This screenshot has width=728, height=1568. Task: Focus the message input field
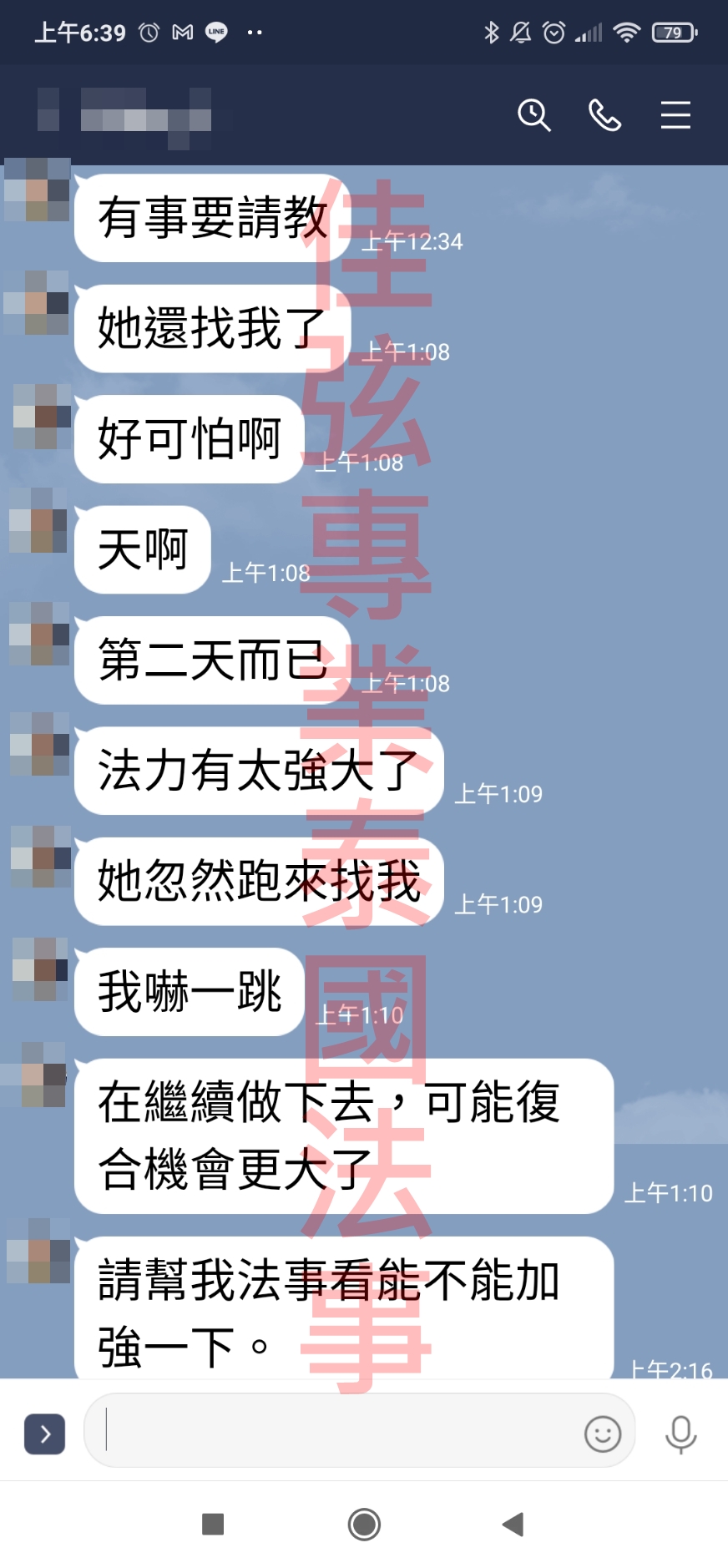tap(334, 1434)
